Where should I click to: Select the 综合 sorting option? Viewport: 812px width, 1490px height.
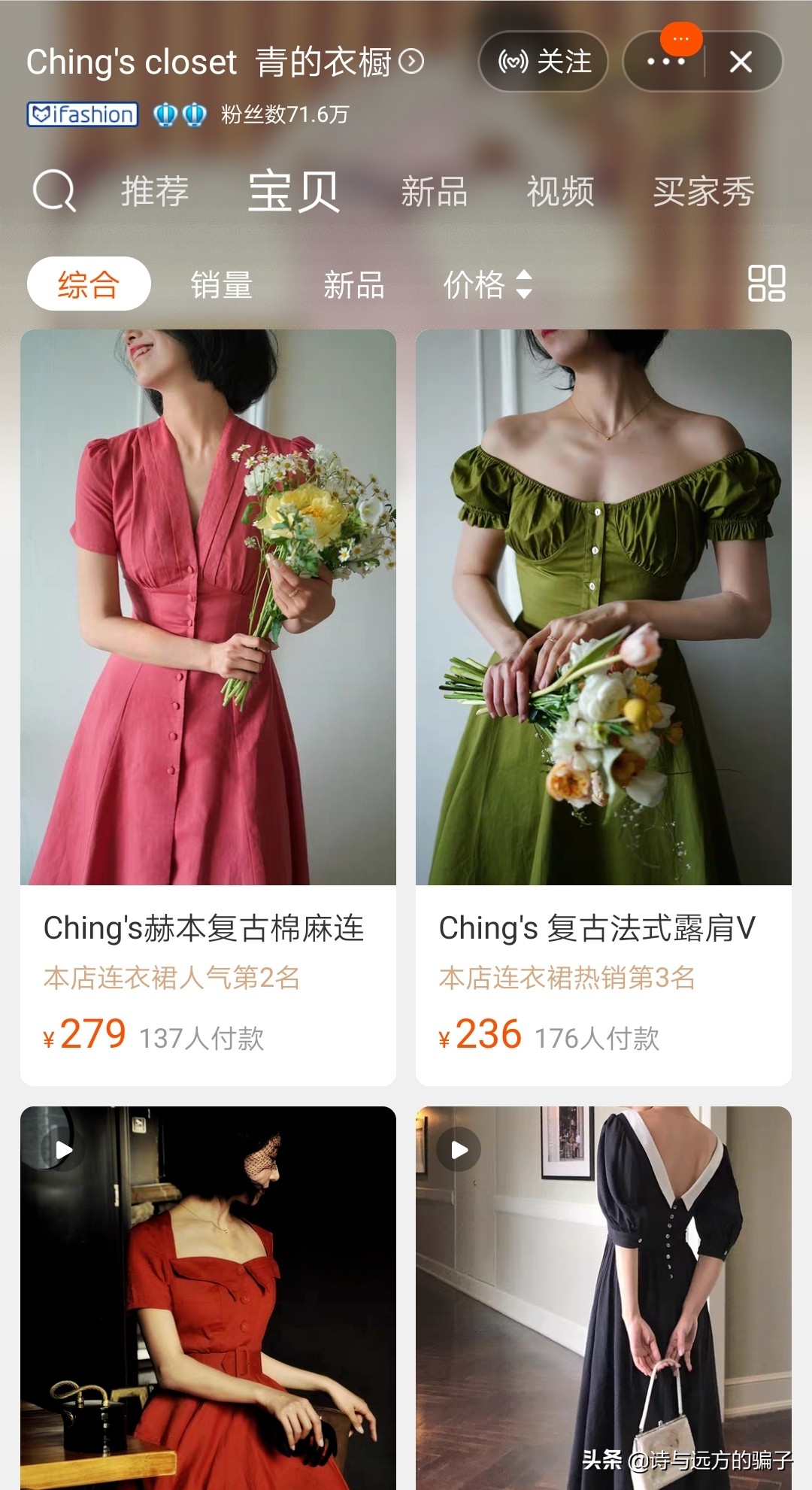[89, 284]
